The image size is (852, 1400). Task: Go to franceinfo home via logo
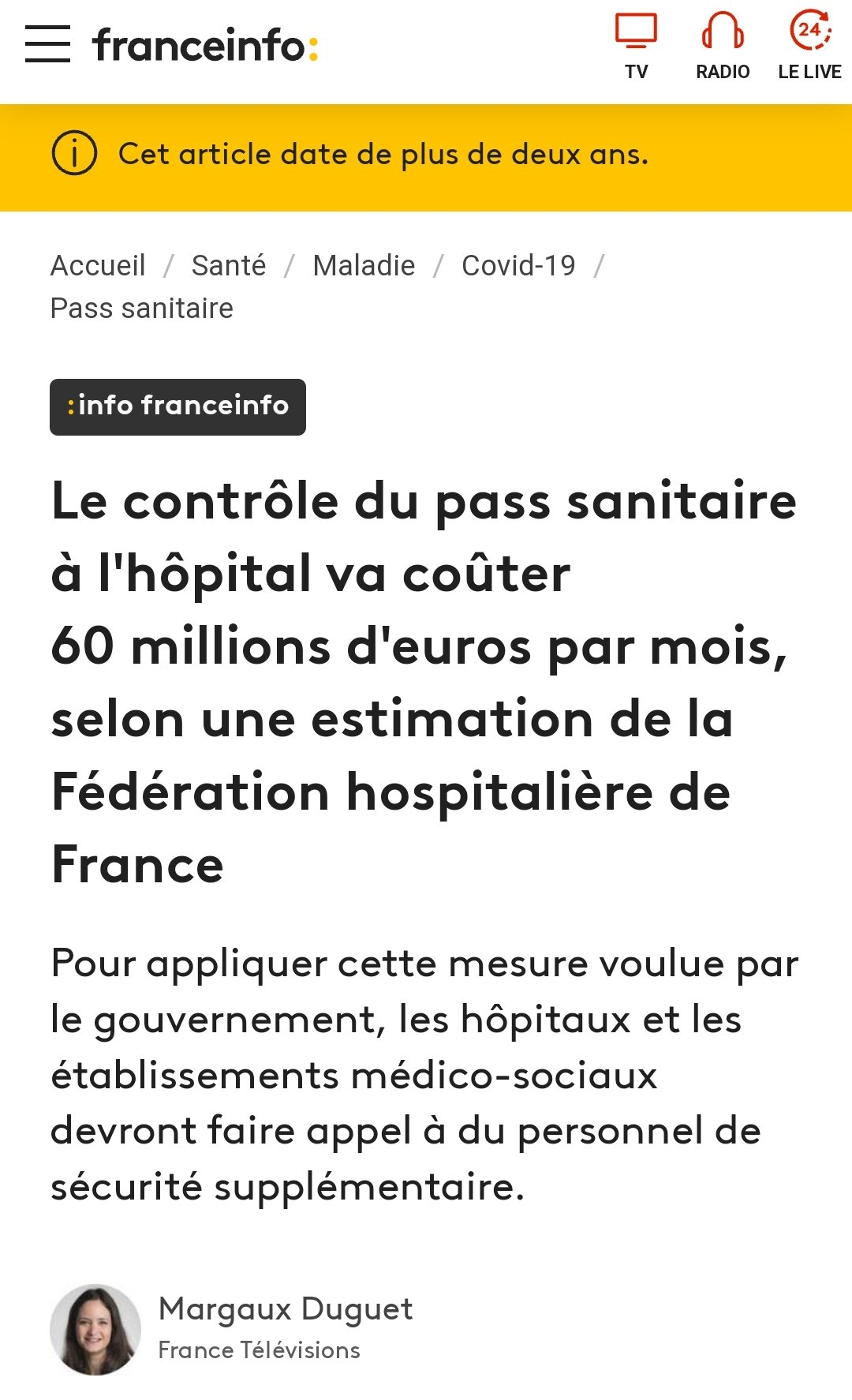coord(205,46)
